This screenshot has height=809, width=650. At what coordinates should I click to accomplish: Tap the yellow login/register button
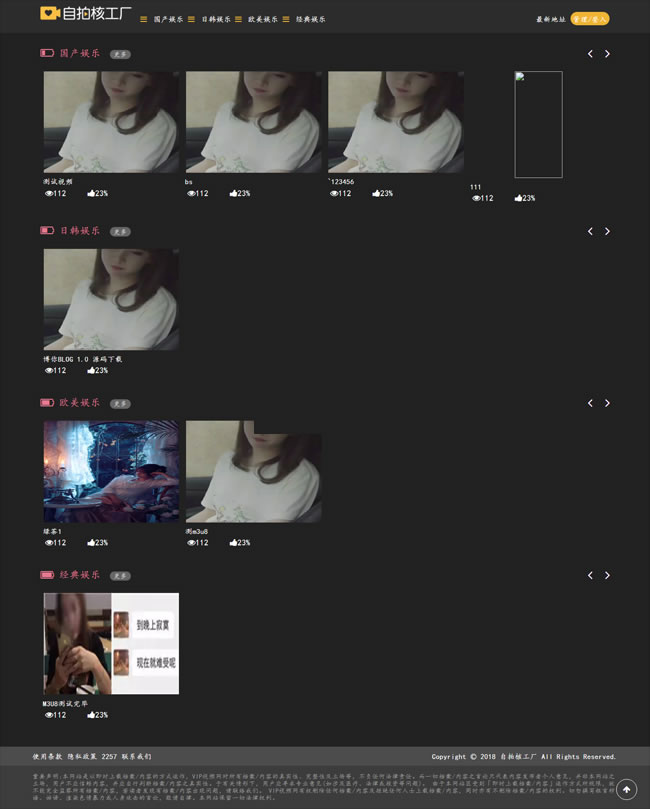[x=589, y=19]
